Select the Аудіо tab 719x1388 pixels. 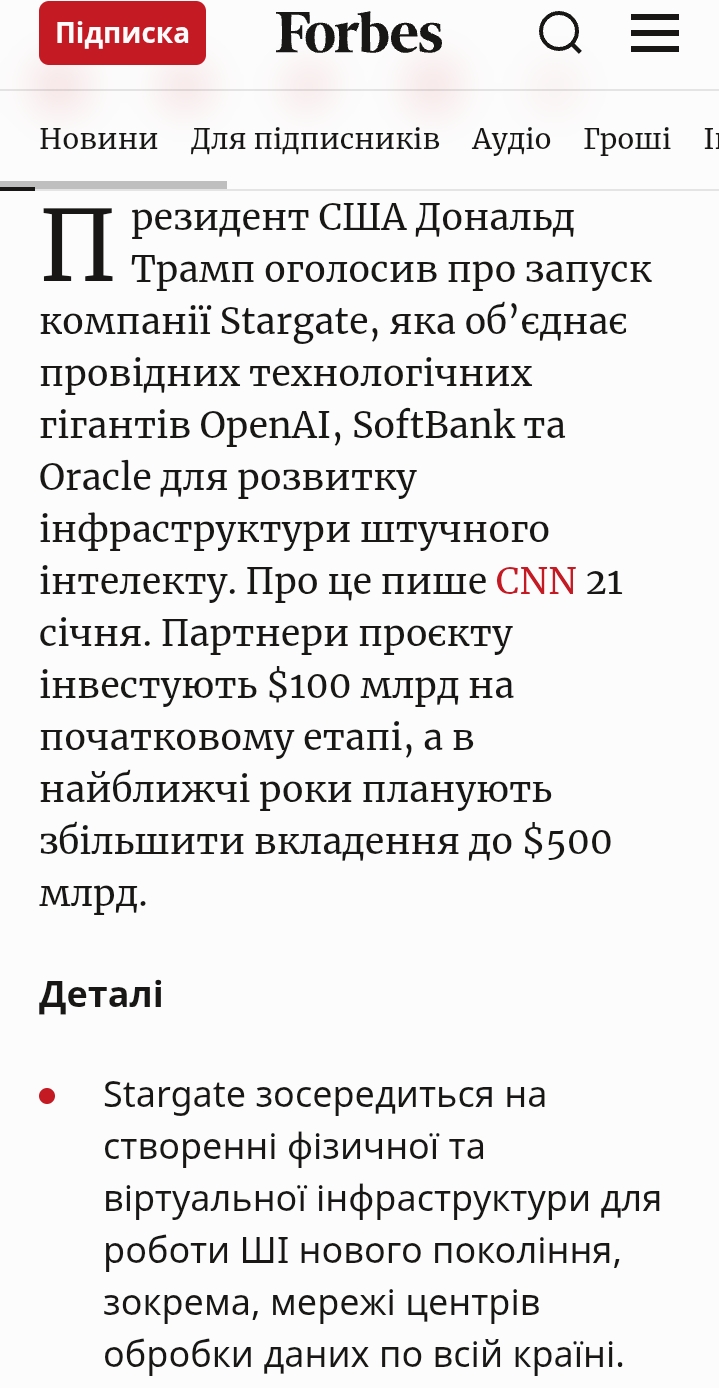coord(511,139)
